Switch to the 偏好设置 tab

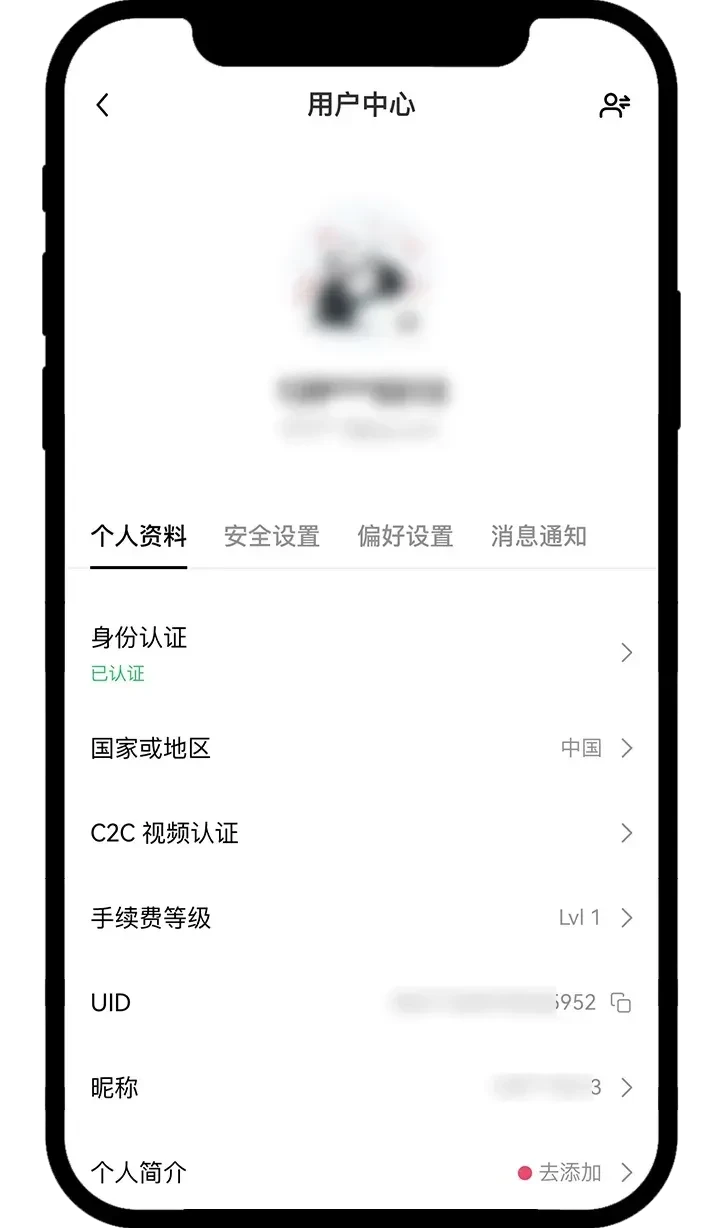tap(405, 537)
